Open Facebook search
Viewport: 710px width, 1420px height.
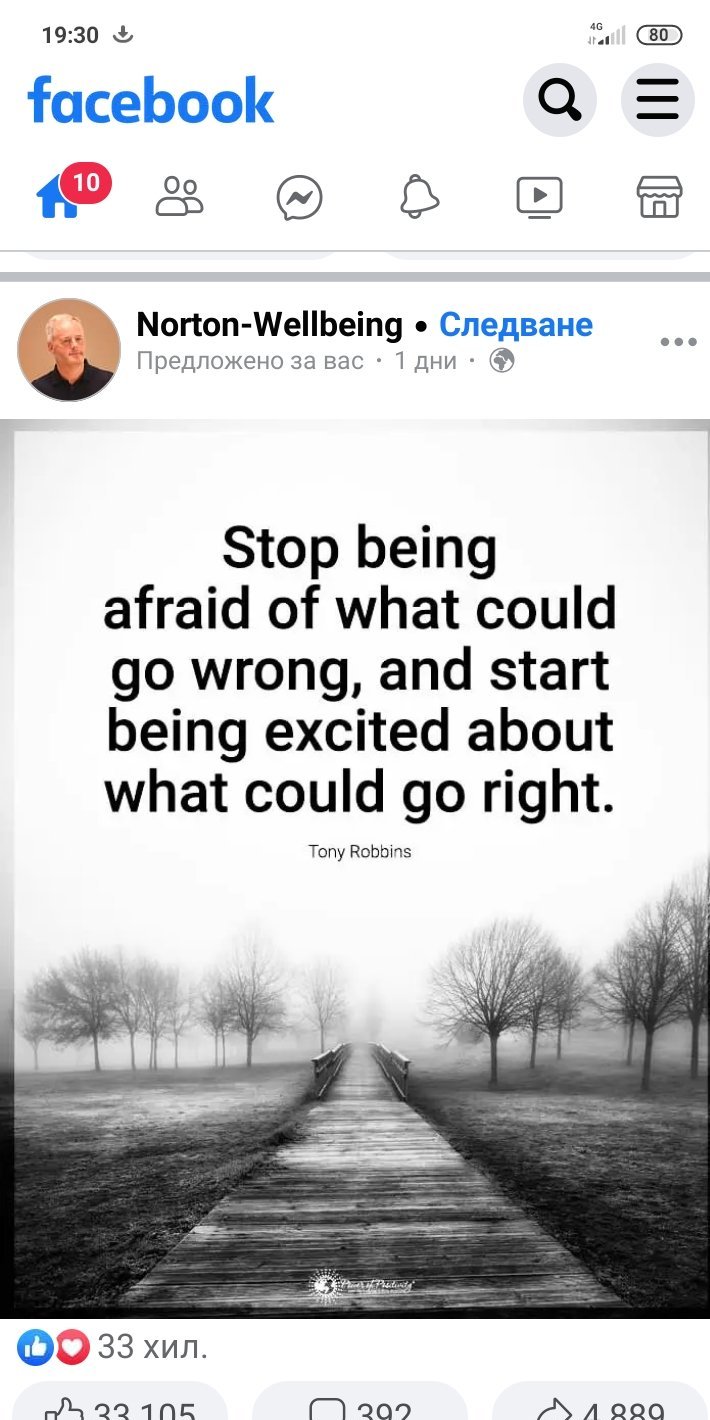click(560, 100)
